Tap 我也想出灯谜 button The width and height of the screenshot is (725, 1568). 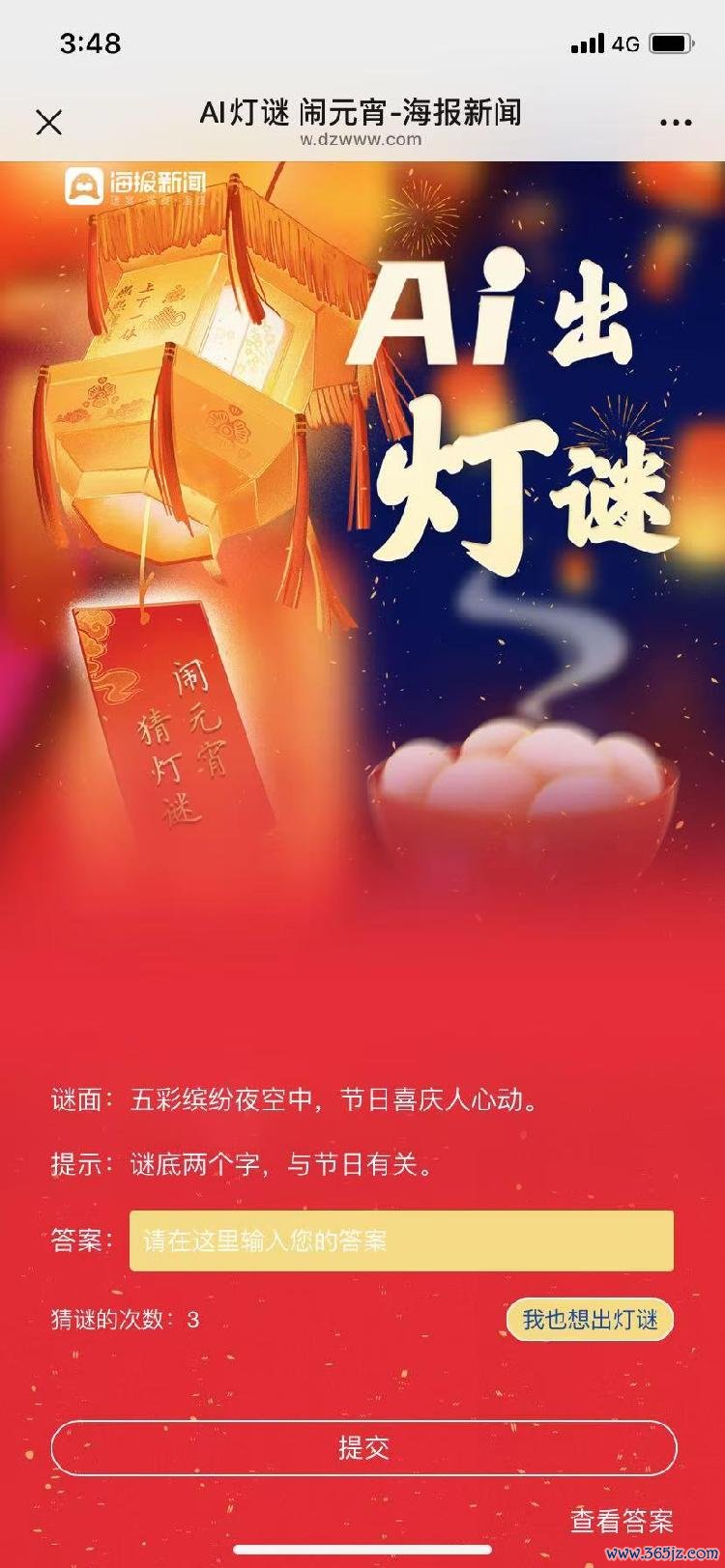coord(590,1320)
